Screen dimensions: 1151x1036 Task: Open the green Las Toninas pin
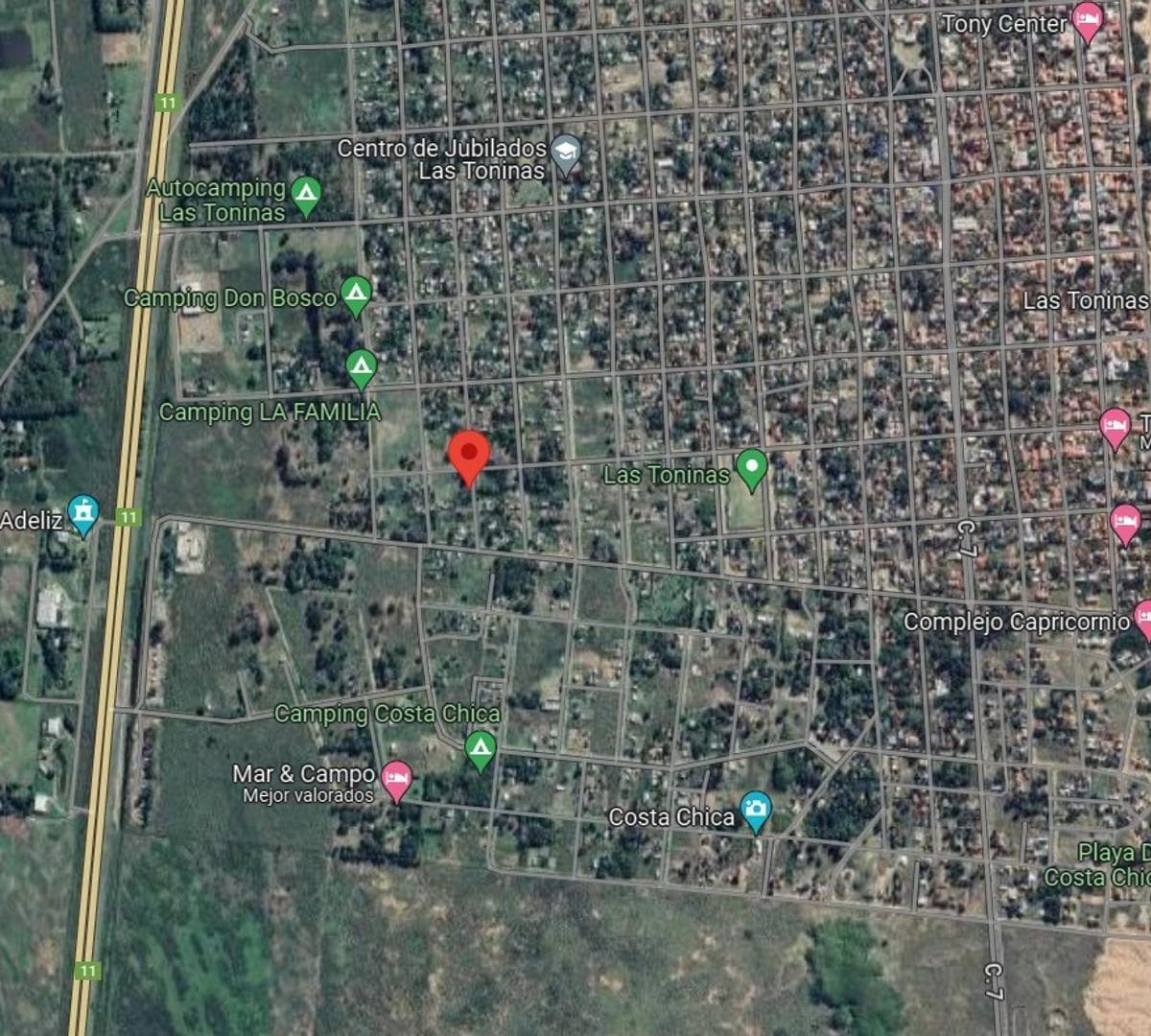(751, 469)
